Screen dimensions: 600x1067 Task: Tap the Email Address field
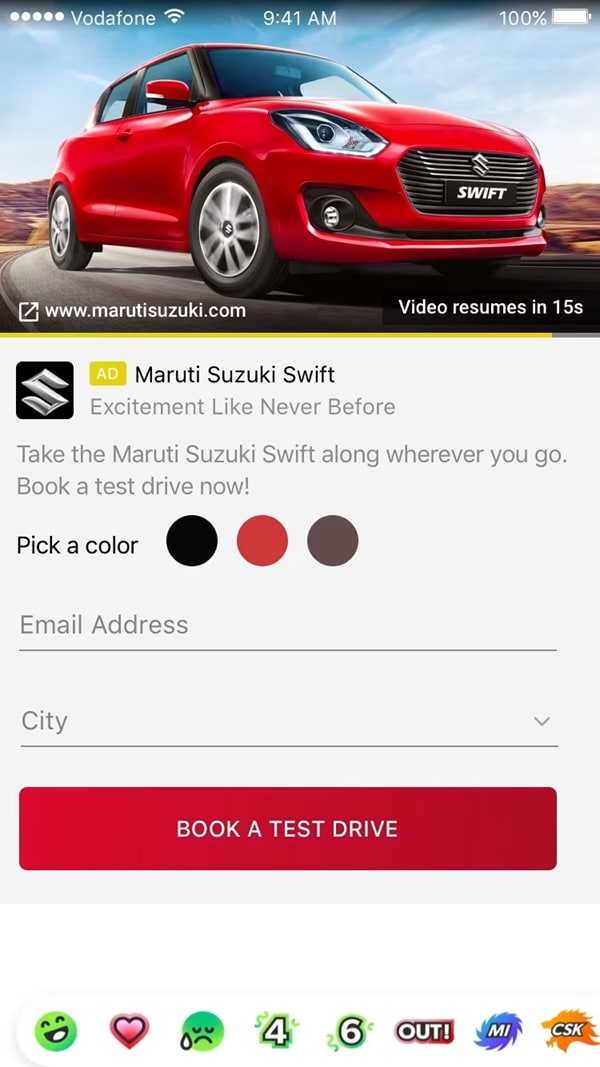(x=287, y=626)
